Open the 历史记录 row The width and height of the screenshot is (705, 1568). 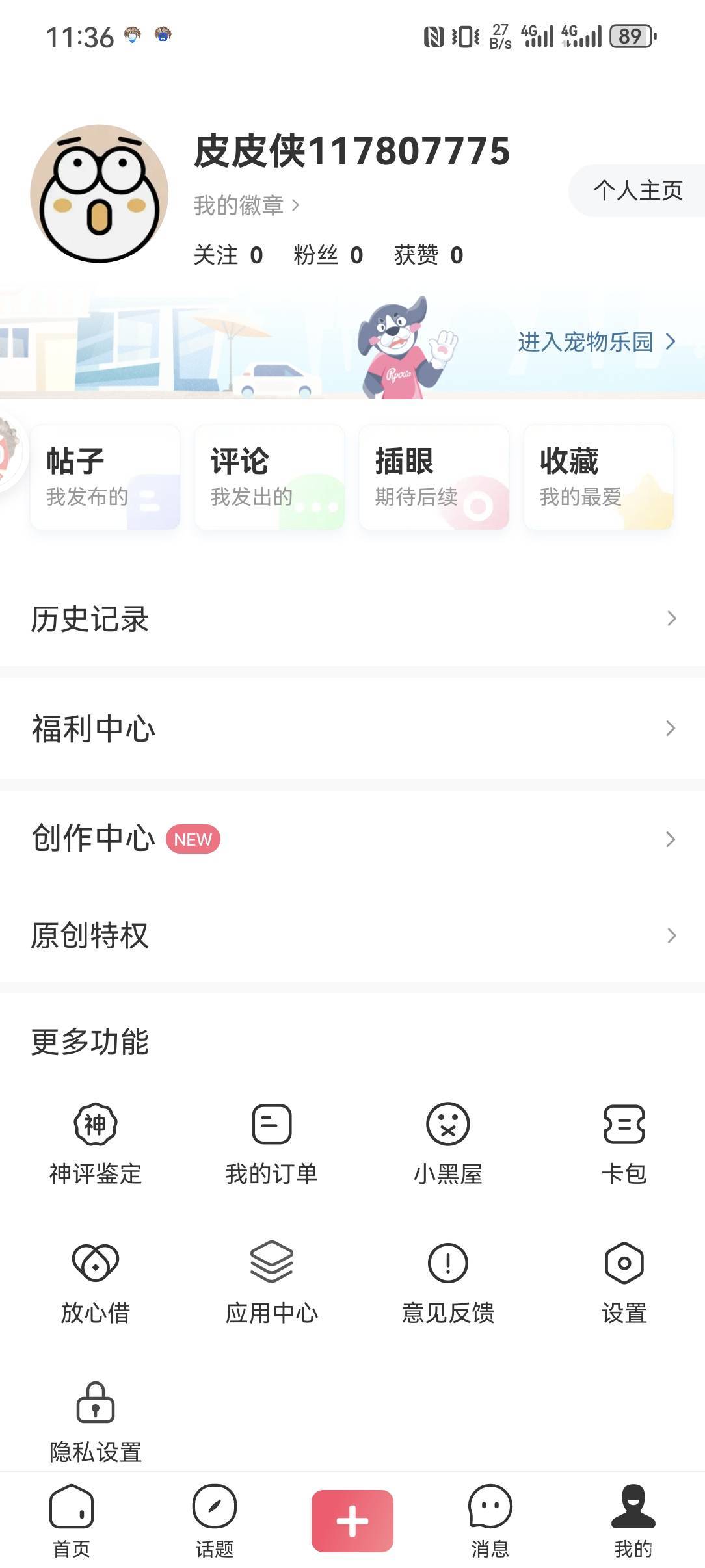point(352,618)
